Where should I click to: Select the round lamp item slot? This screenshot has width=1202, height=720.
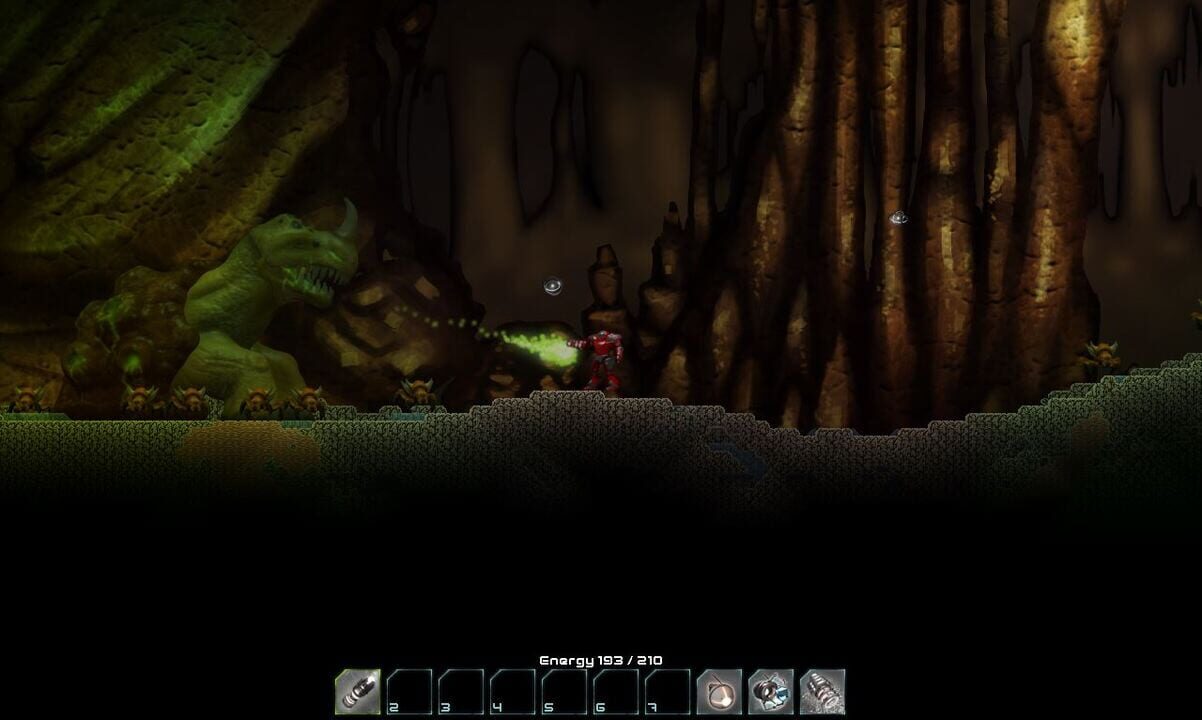(x=719, y=692)
